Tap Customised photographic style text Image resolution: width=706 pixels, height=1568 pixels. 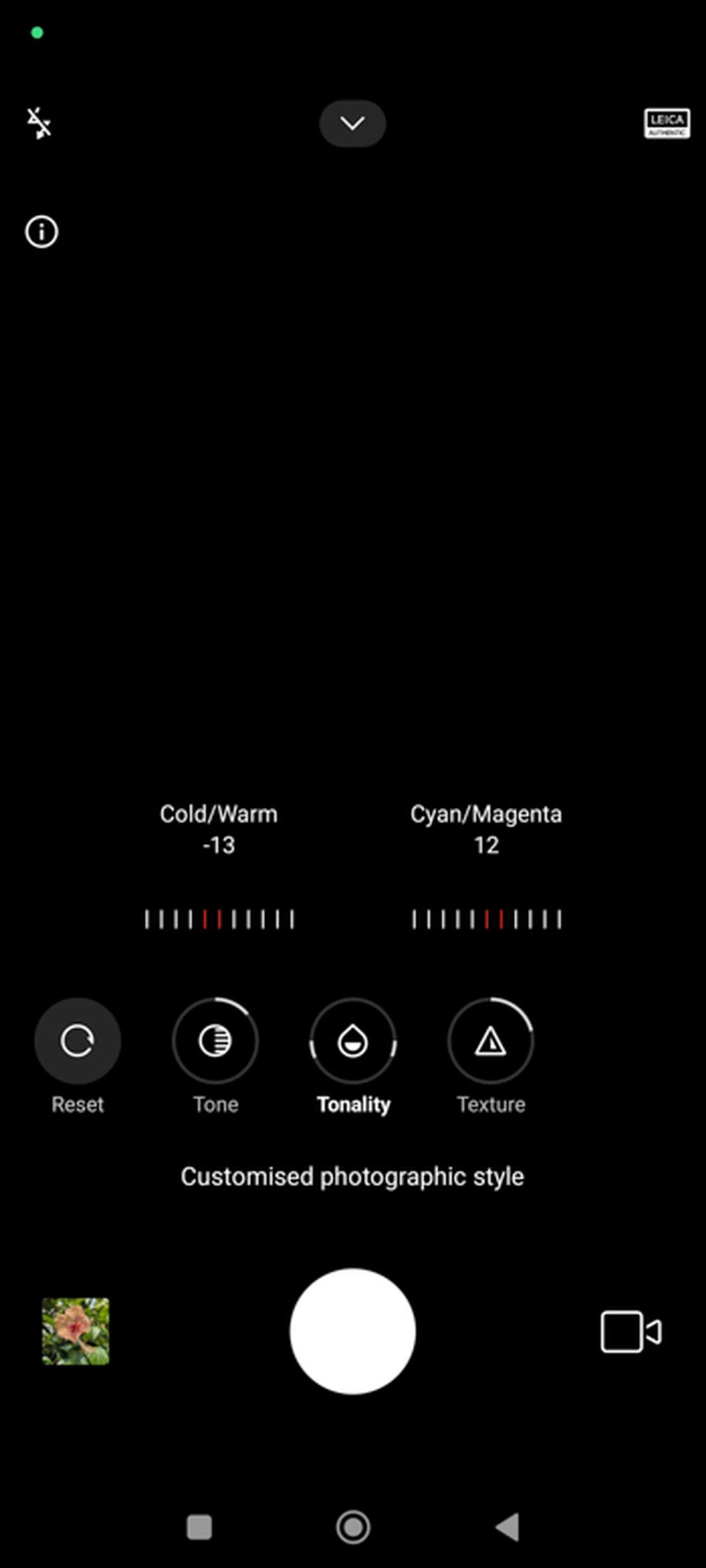pos(352,1176)
